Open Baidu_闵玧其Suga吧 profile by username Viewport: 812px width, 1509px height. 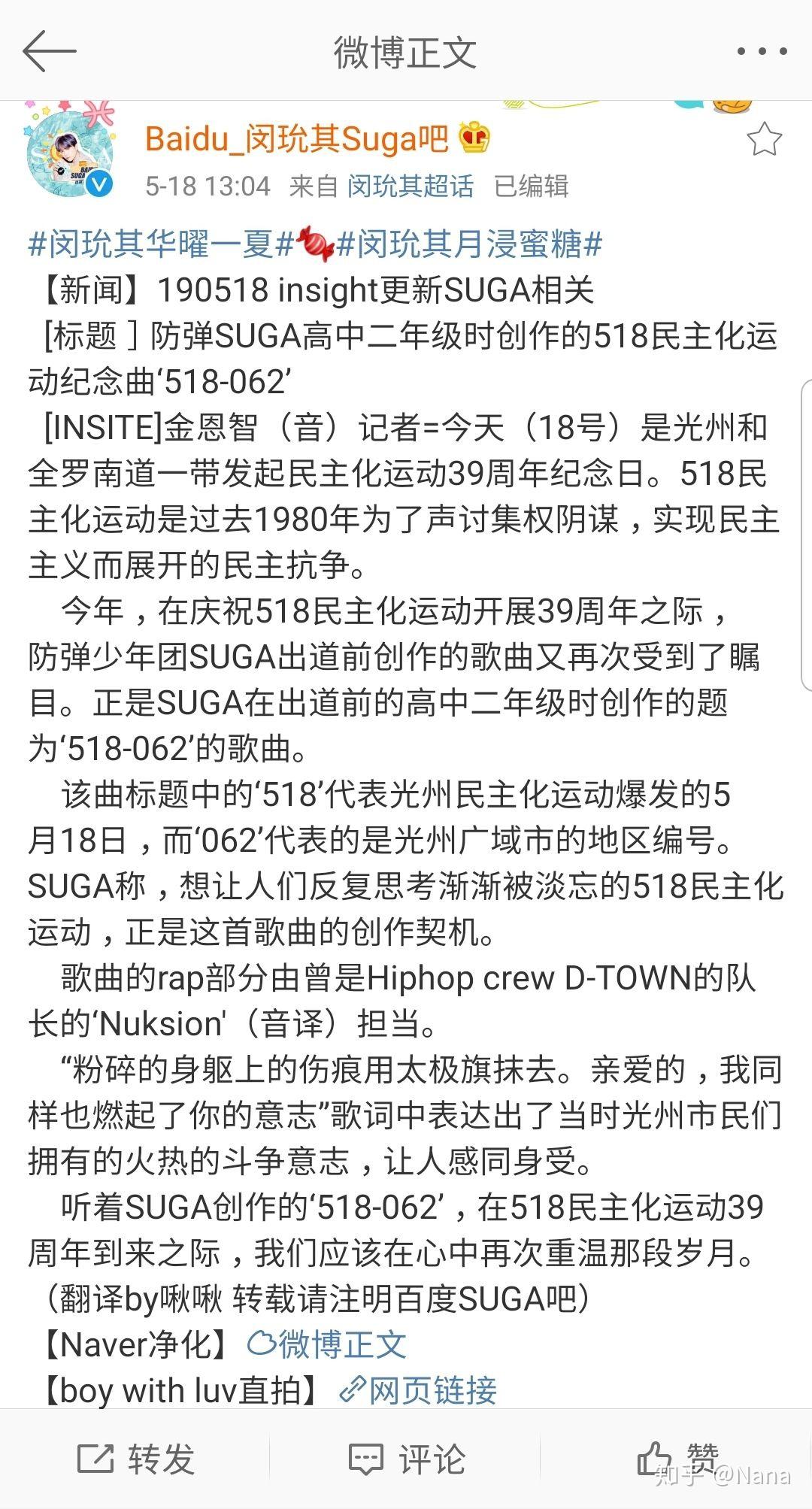(x=296, y=139)
